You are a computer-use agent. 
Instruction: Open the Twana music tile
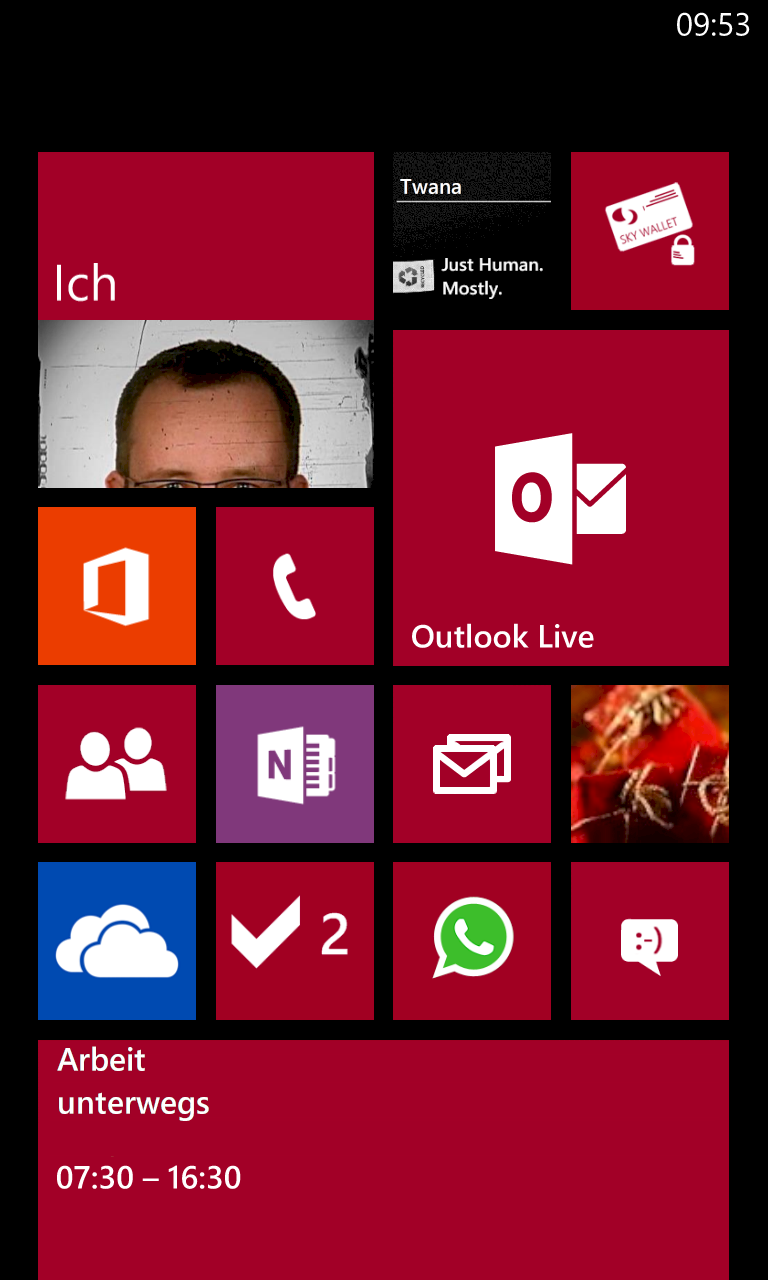(x=472, y=231)
